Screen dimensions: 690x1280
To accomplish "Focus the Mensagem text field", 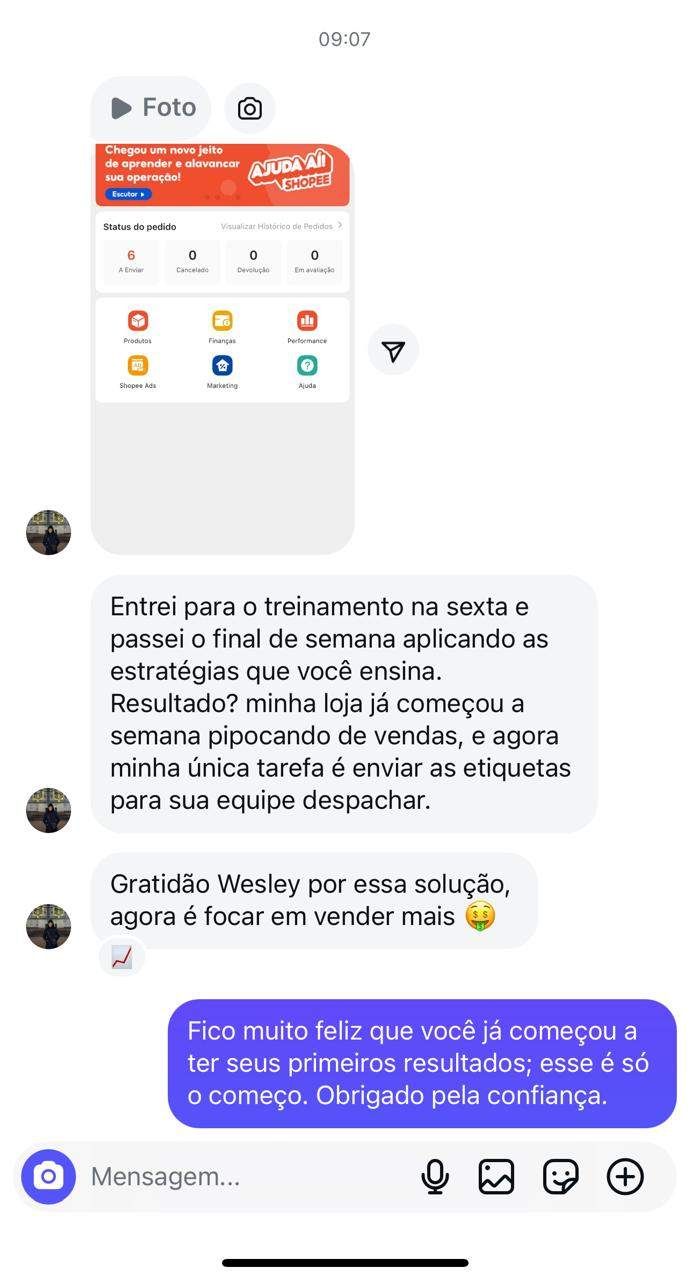I will 240,1177.
